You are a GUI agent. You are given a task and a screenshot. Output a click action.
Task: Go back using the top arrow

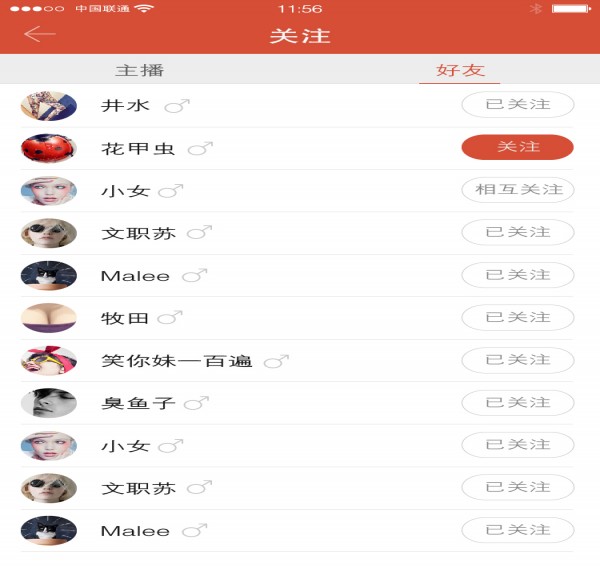click(39, 34)
